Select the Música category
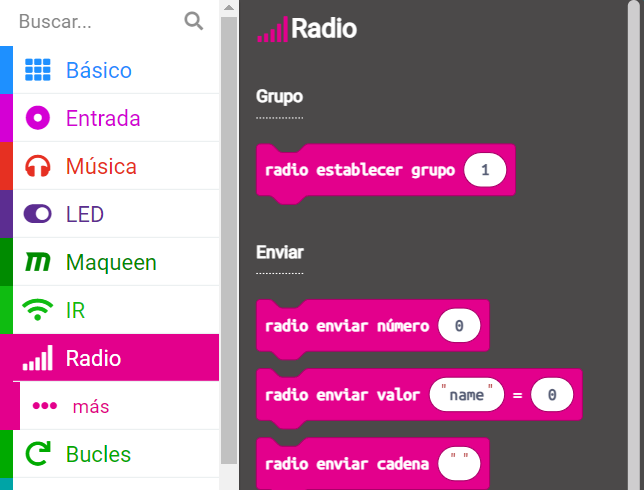 100,166
